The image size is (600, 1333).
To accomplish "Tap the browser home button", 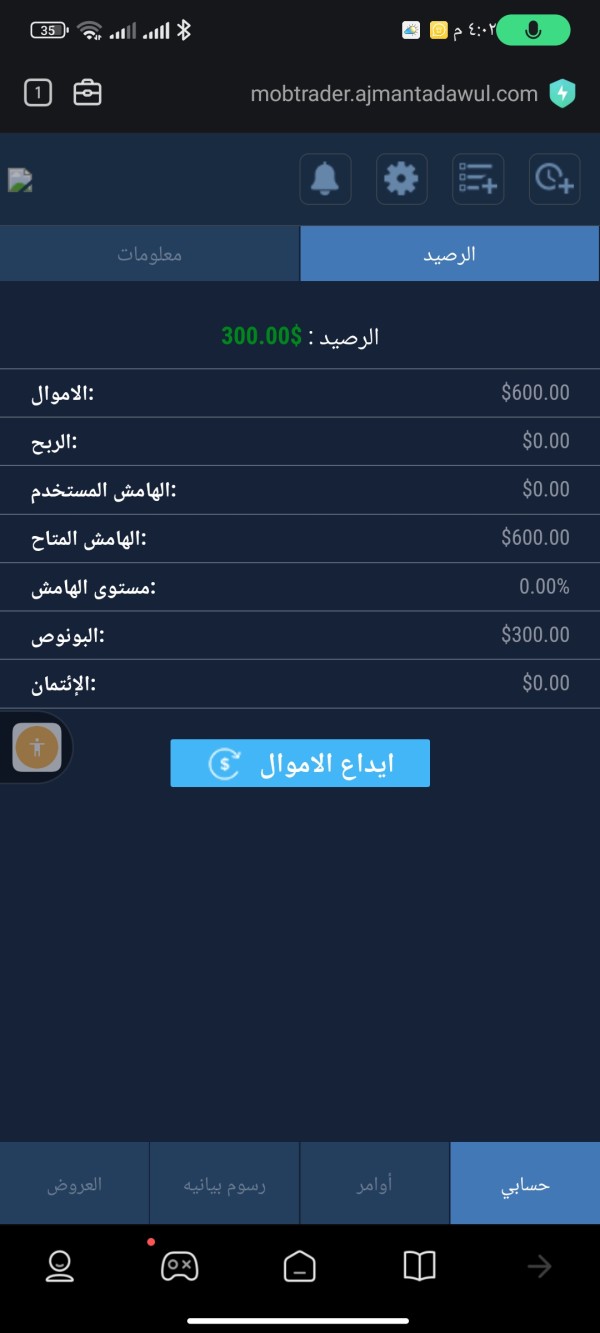I will pos(300,1267).
